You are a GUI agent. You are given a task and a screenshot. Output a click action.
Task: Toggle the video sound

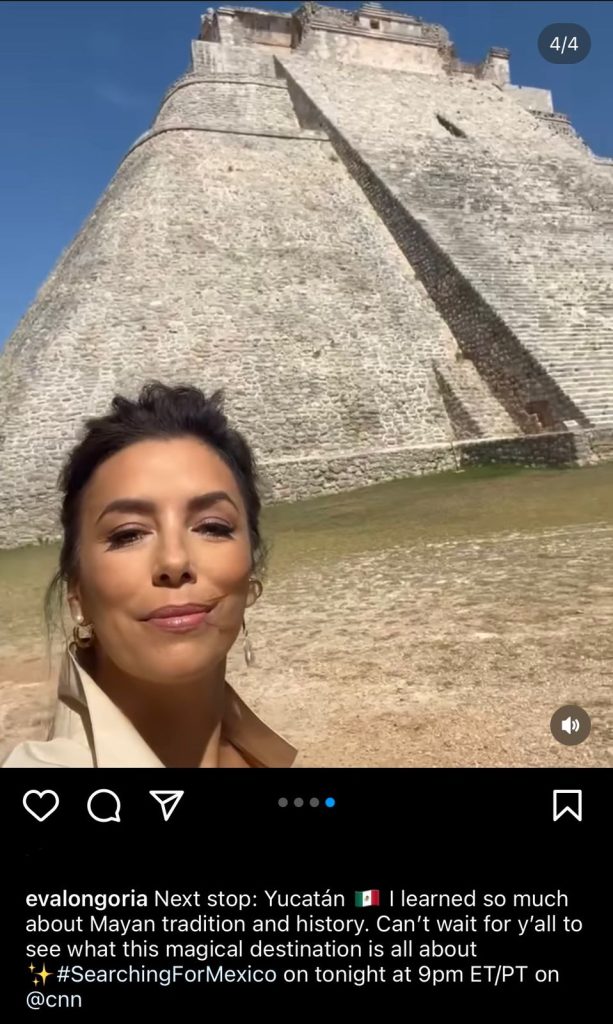click(x=570, y=726)
